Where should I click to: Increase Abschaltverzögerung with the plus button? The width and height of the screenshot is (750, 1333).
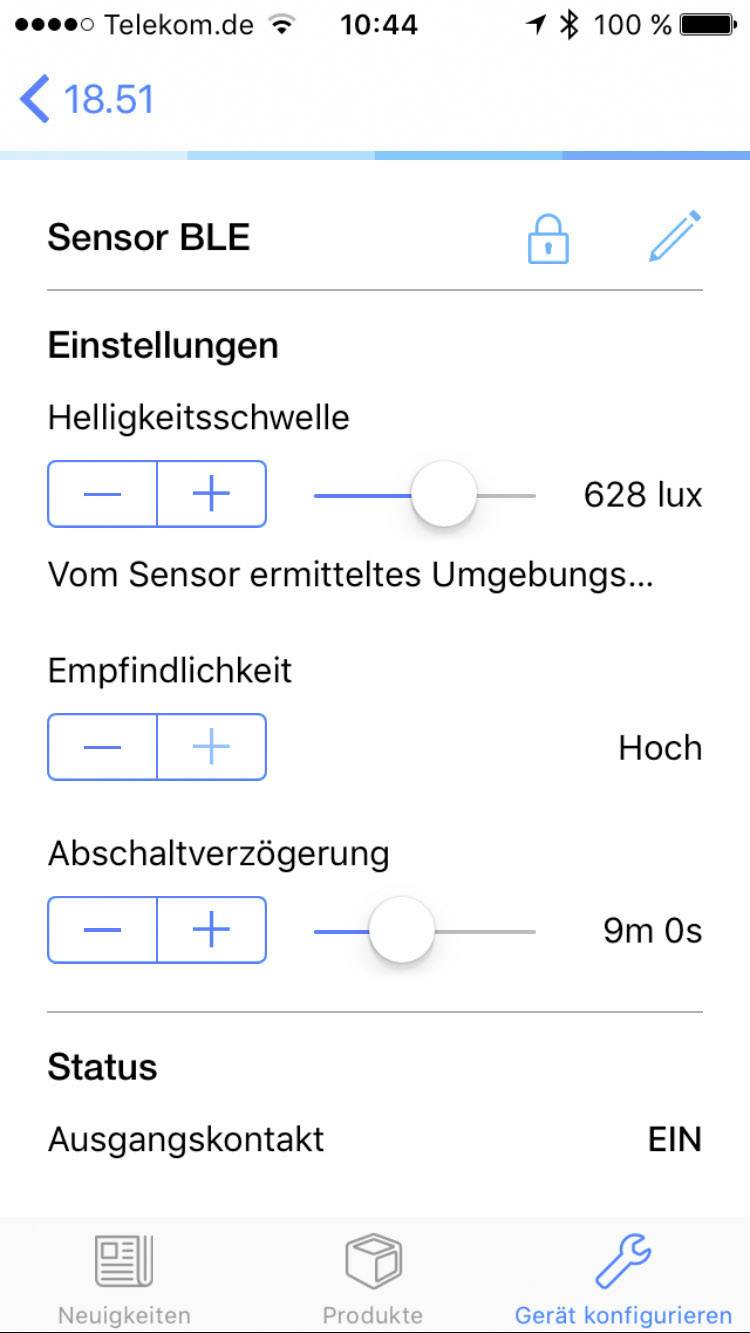coord(211,930)
